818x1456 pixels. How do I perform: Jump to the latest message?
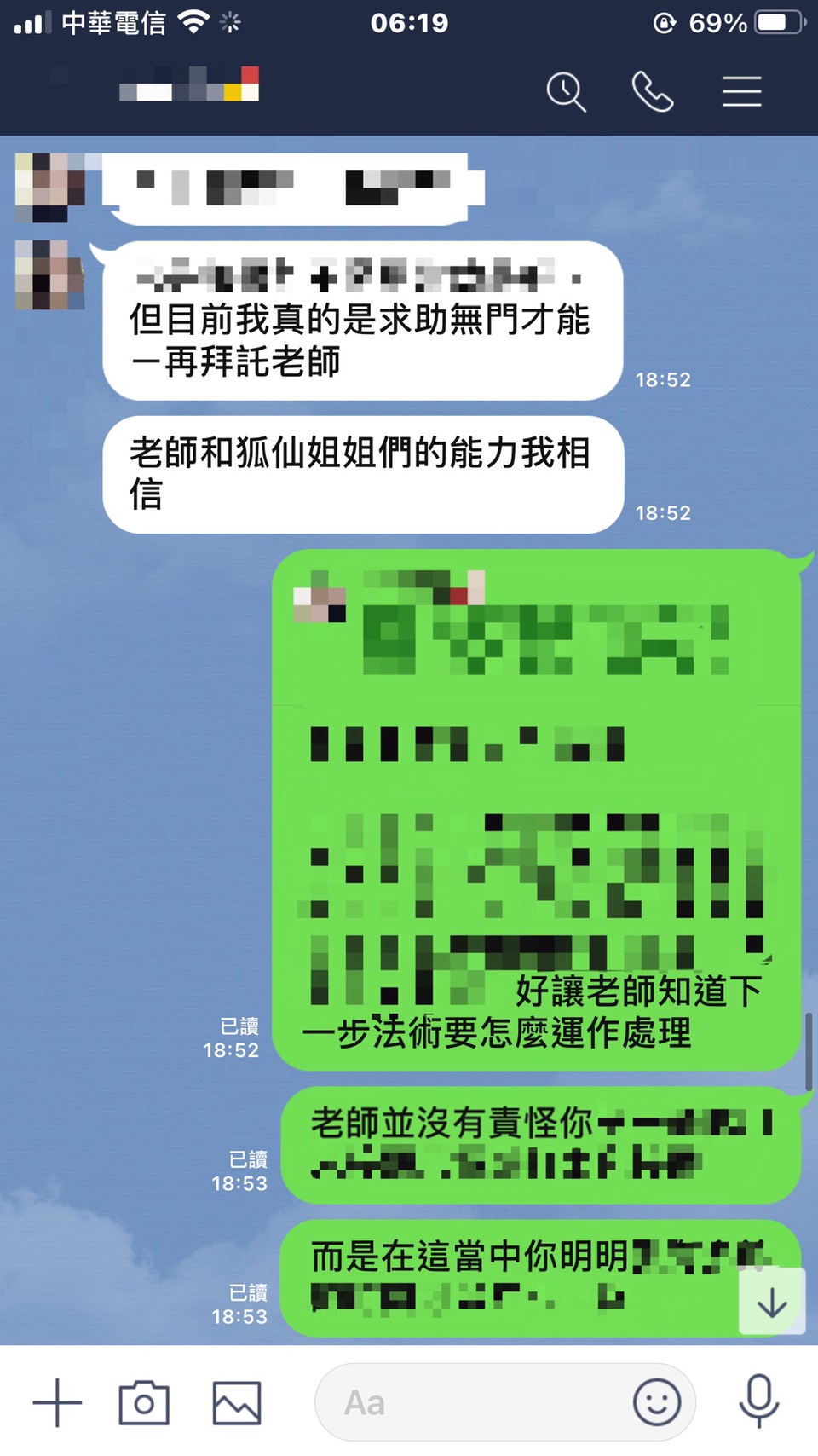point(771,1302)
